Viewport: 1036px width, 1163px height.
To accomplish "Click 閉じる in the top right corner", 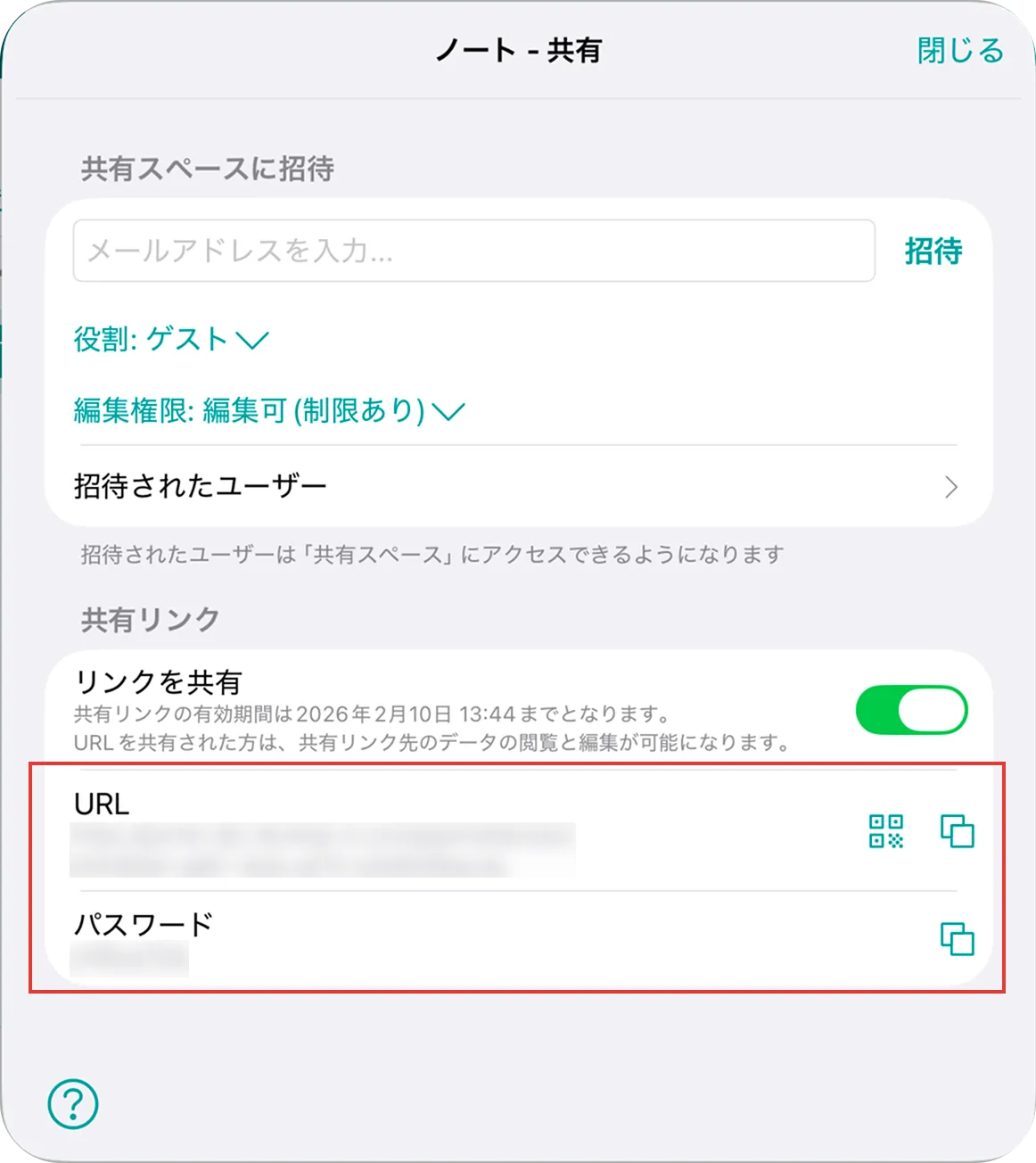I will click(958, 51).
